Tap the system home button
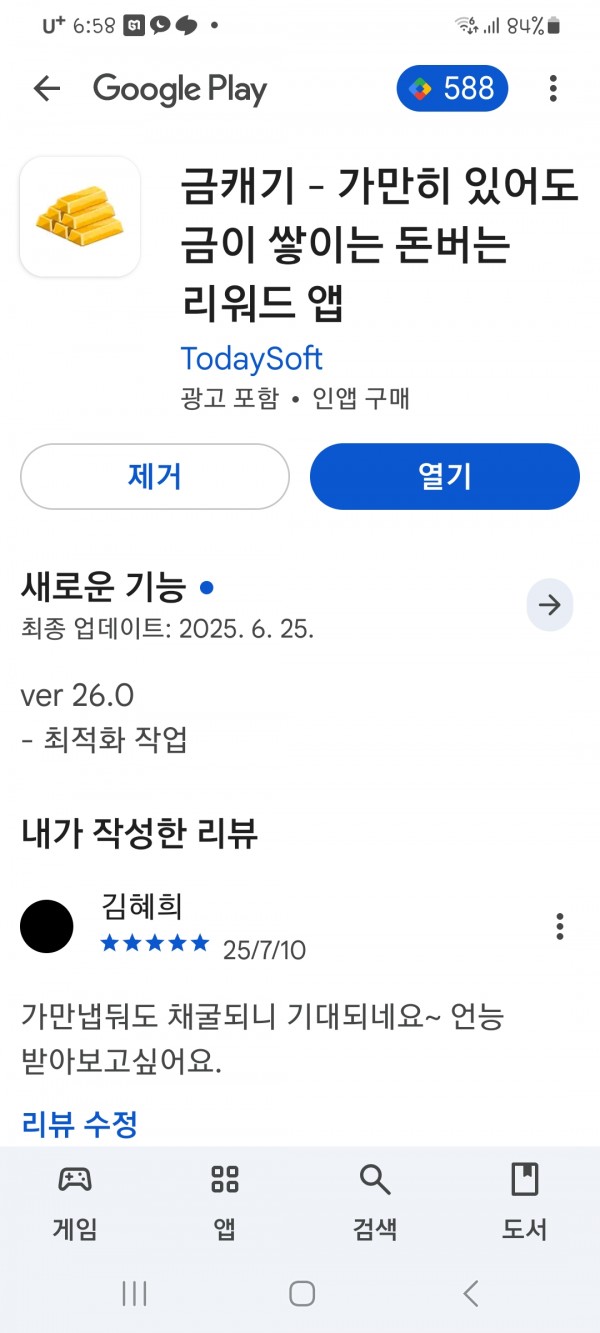 (x=302, y=1293)
